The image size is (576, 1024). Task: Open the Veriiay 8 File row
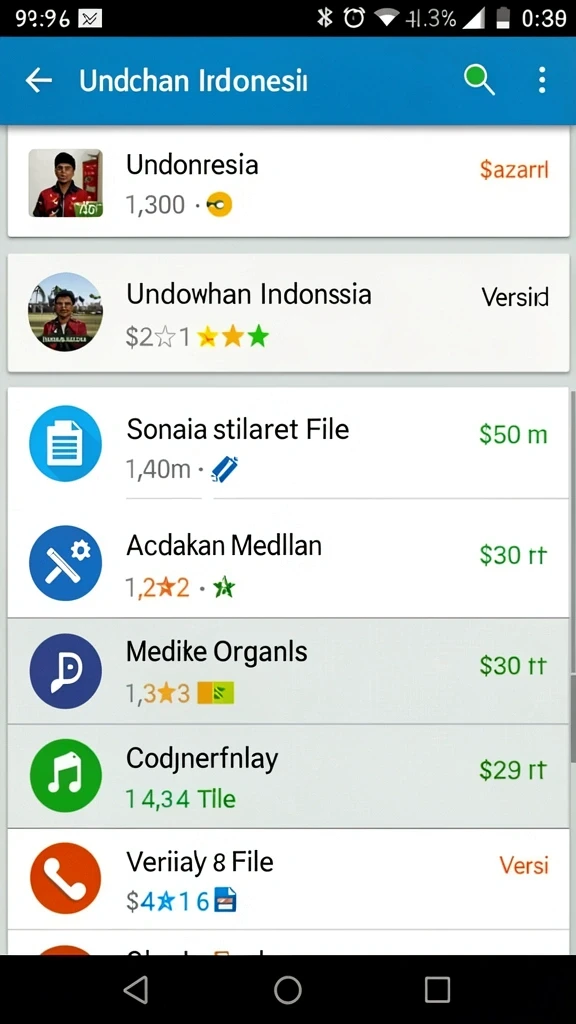tap(288, 878)
